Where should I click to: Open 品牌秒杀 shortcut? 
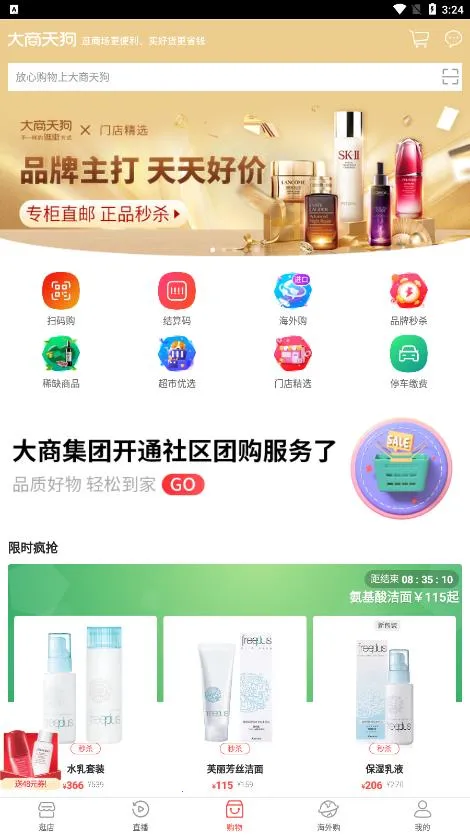coord(409,299)
